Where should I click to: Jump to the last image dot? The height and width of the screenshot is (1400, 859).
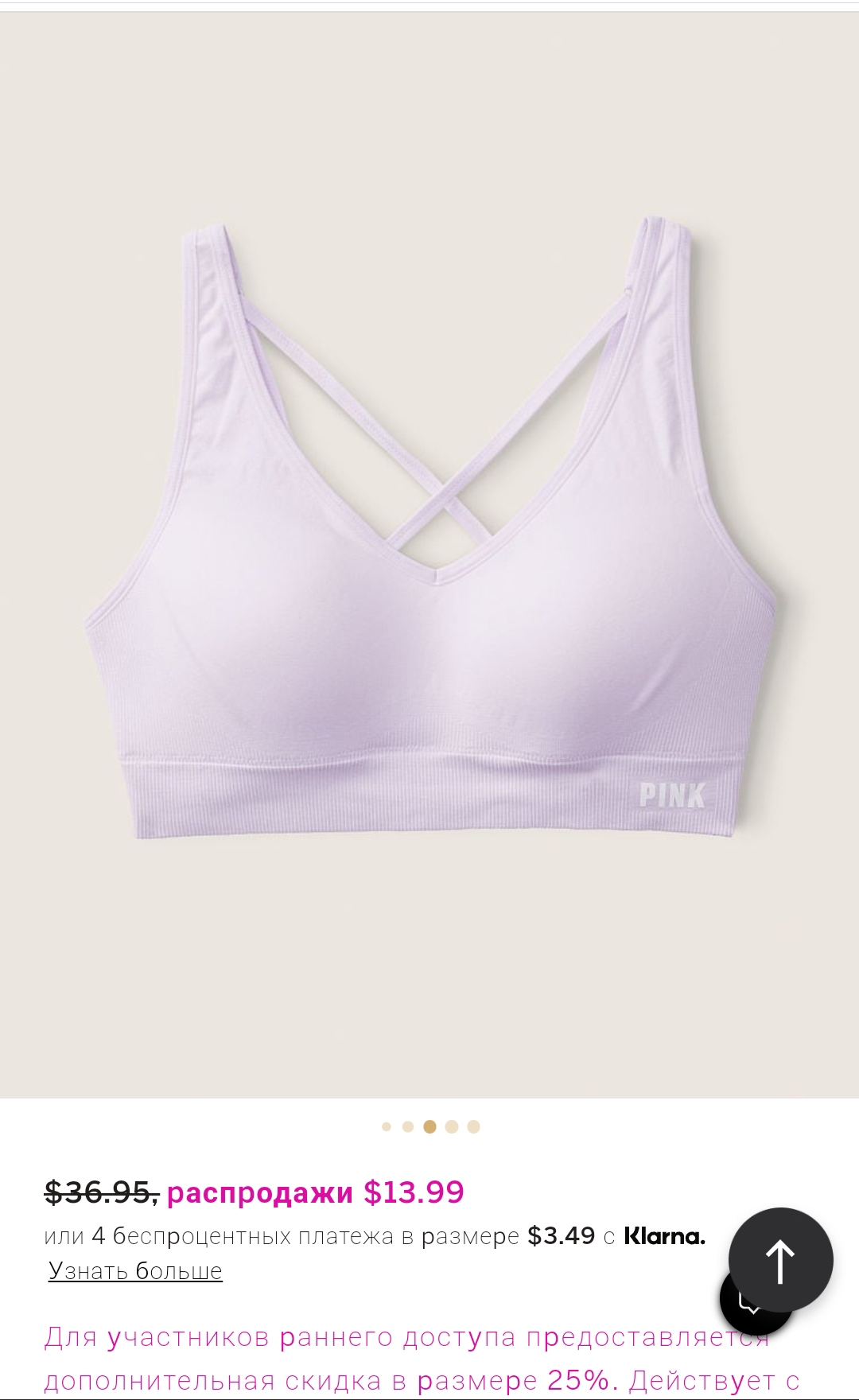(x=474, y=1126)
